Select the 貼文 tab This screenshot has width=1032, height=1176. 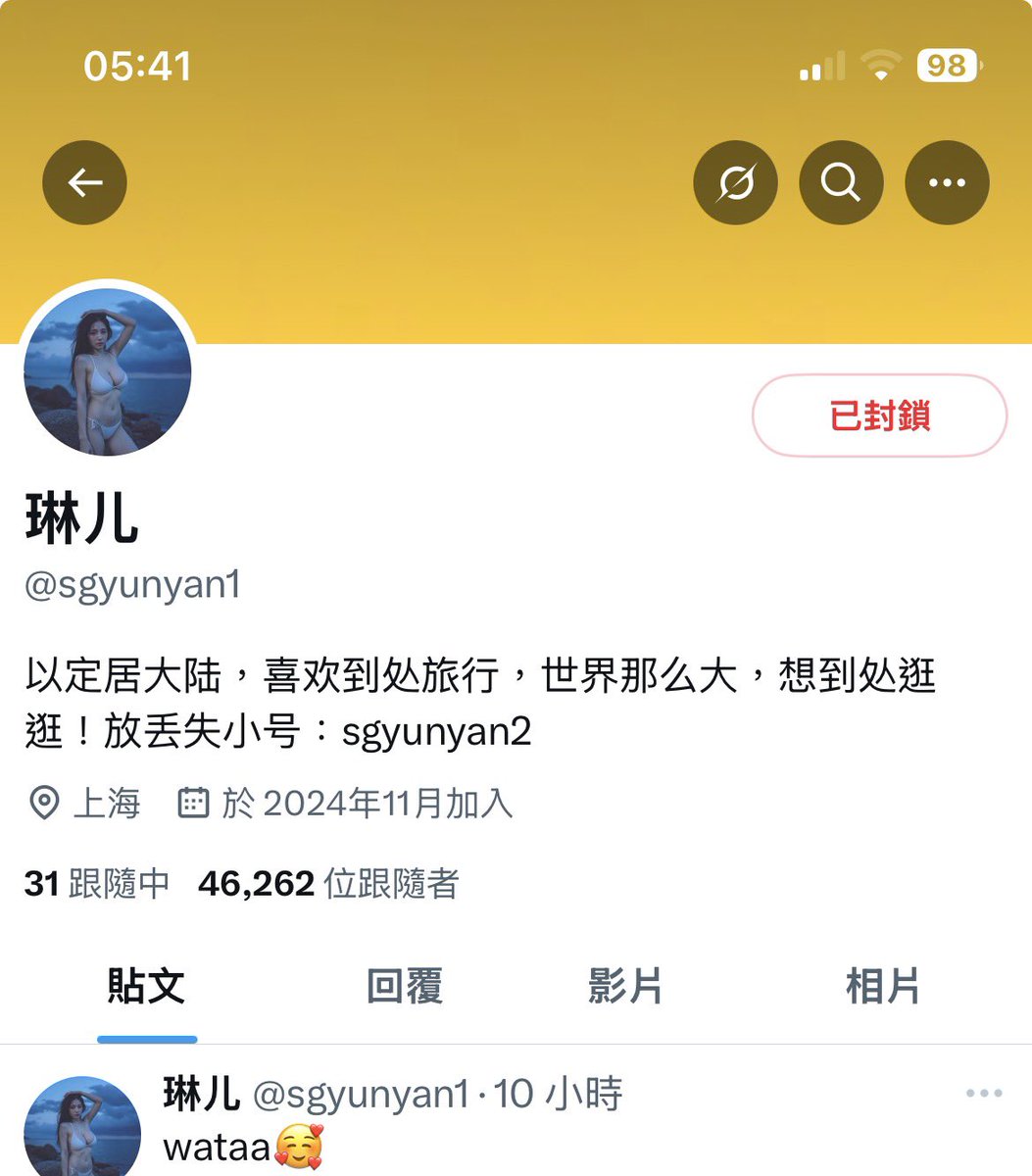point(147,988)
